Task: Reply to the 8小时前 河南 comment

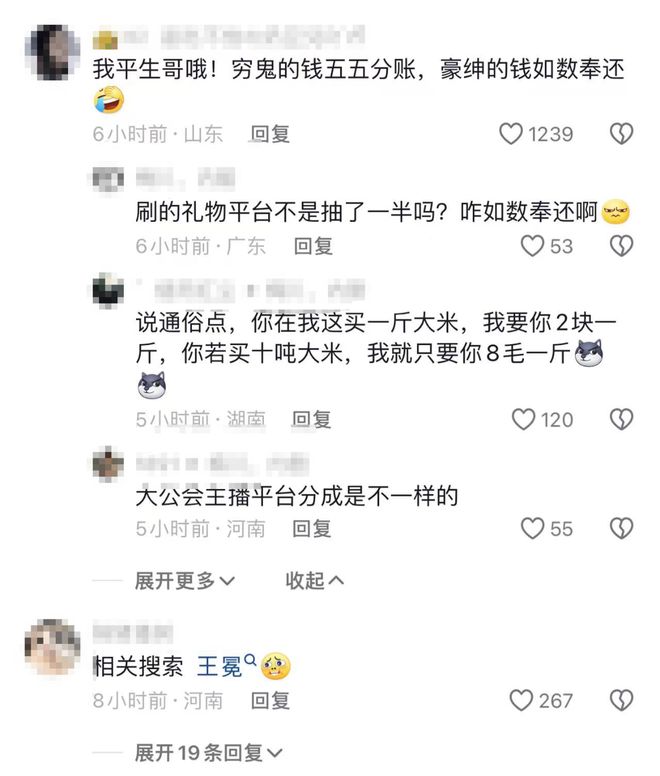Action: point(269,700)
